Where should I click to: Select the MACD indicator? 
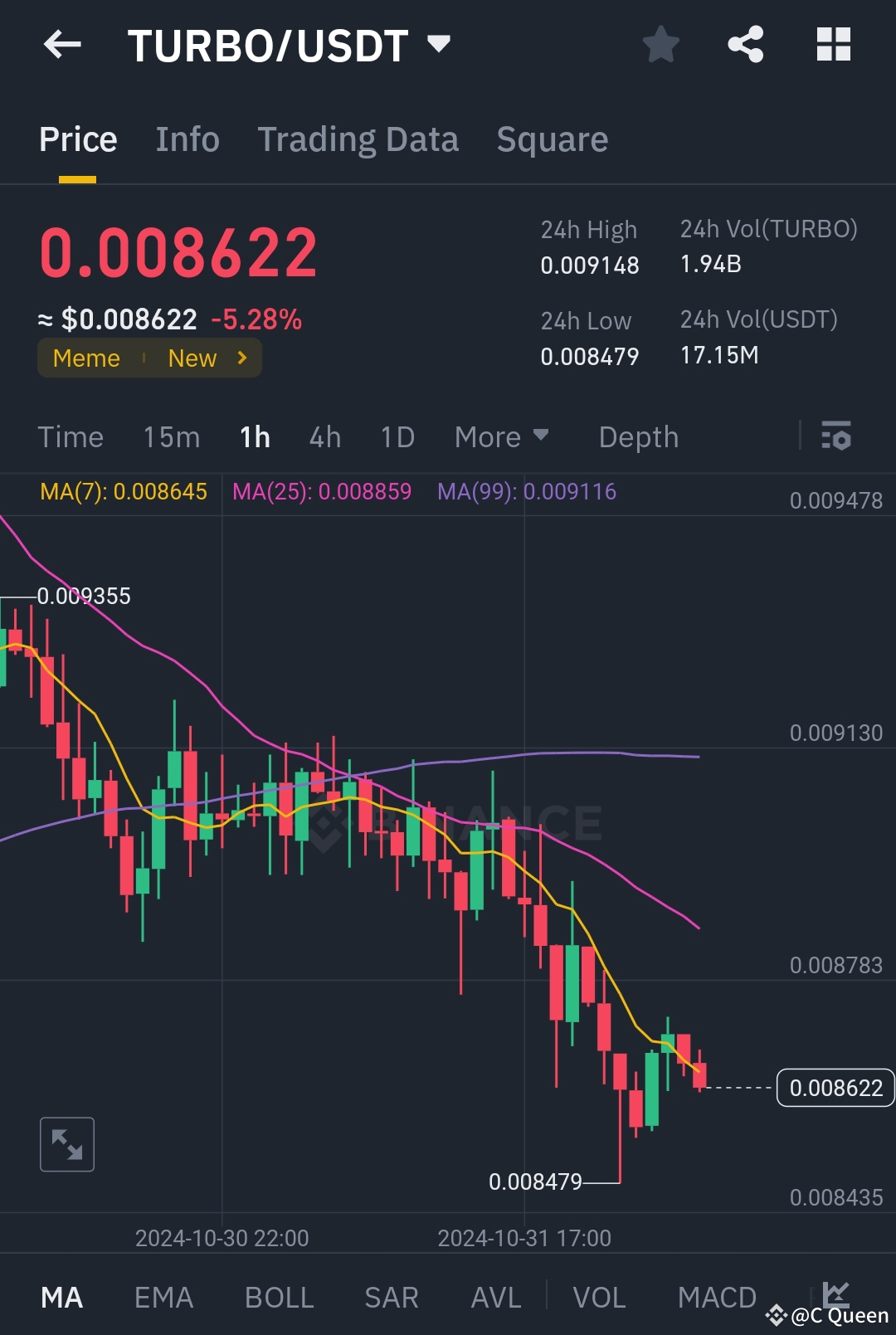717,1296
